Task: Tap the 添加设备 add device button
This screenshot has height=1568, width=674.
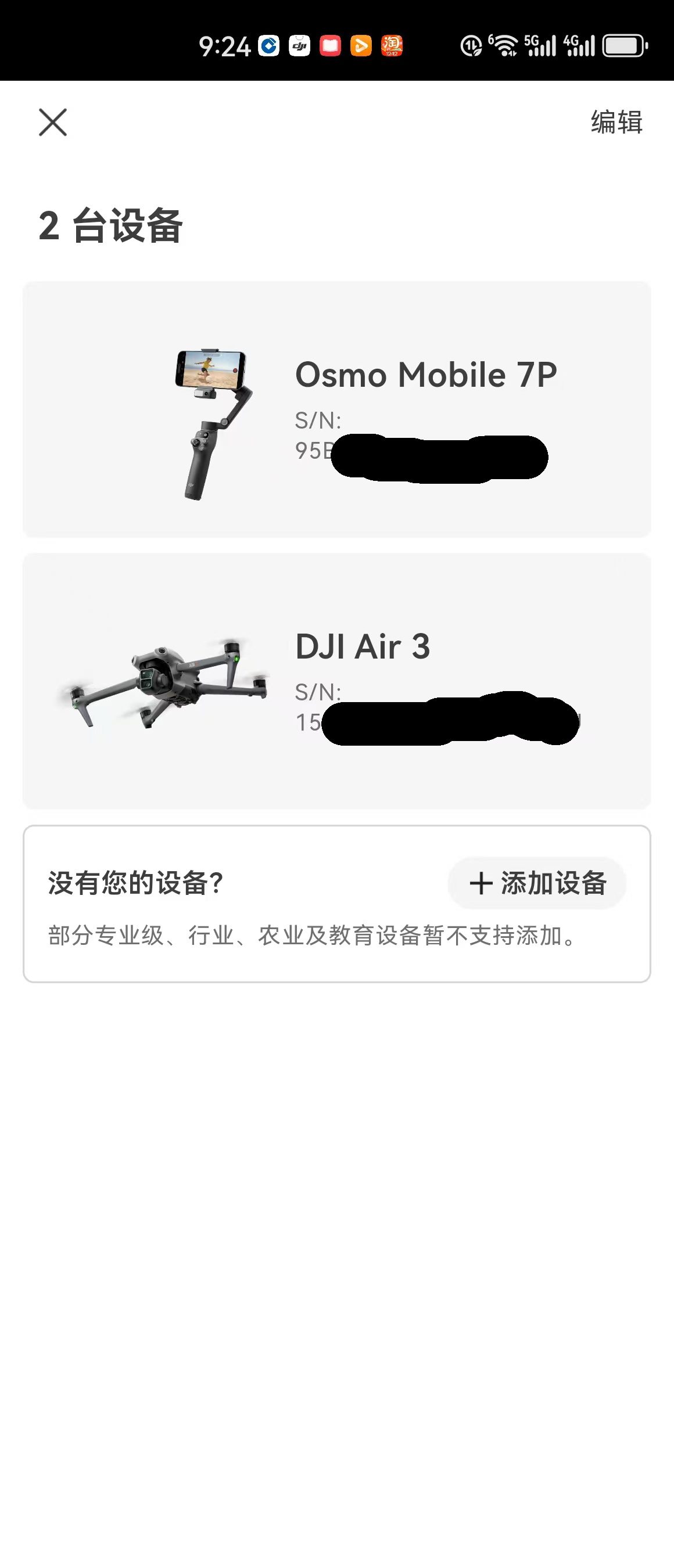Action: (537, 883)
